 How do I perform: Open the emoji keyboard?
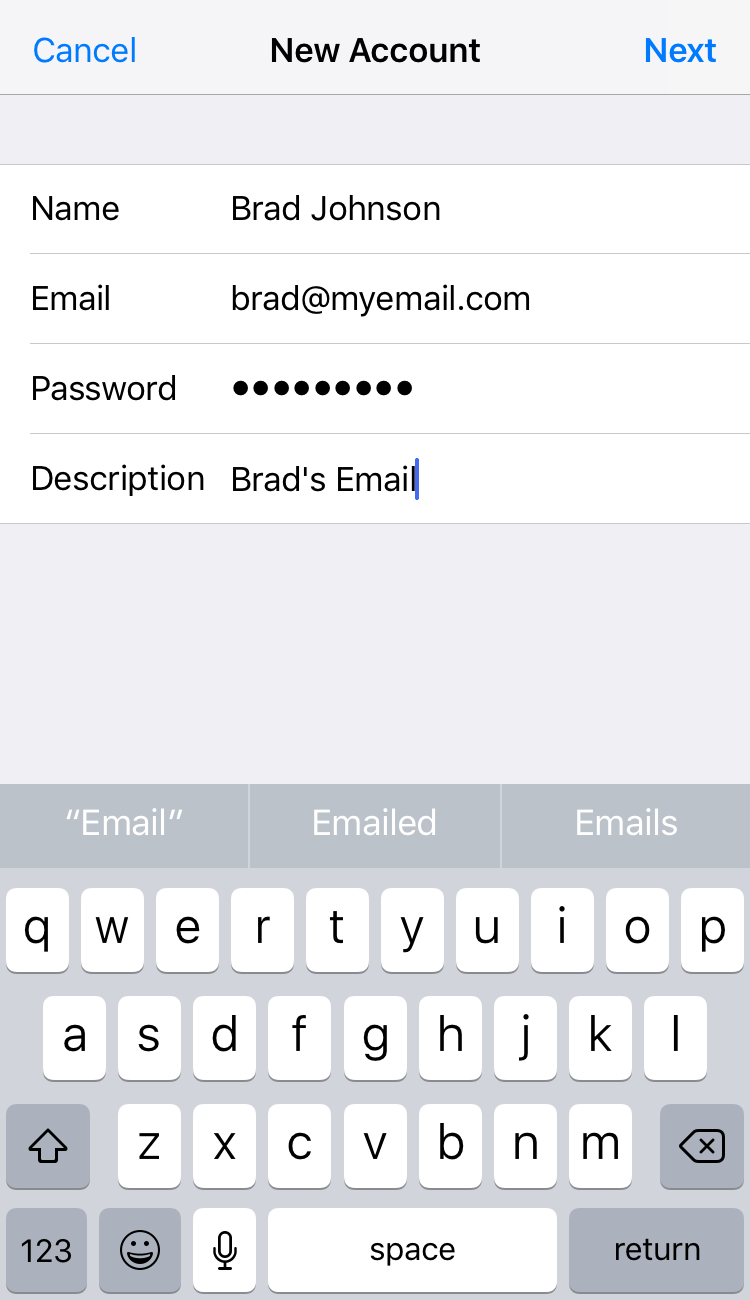[x=140, y=1250]
